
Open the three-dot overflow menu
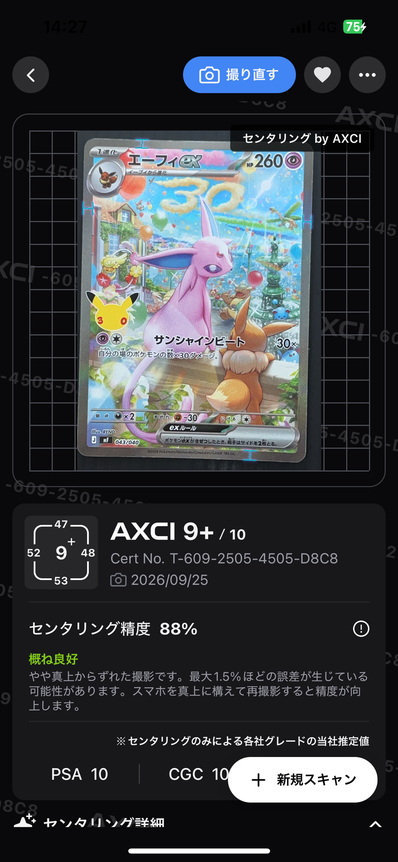click(367, 75)
